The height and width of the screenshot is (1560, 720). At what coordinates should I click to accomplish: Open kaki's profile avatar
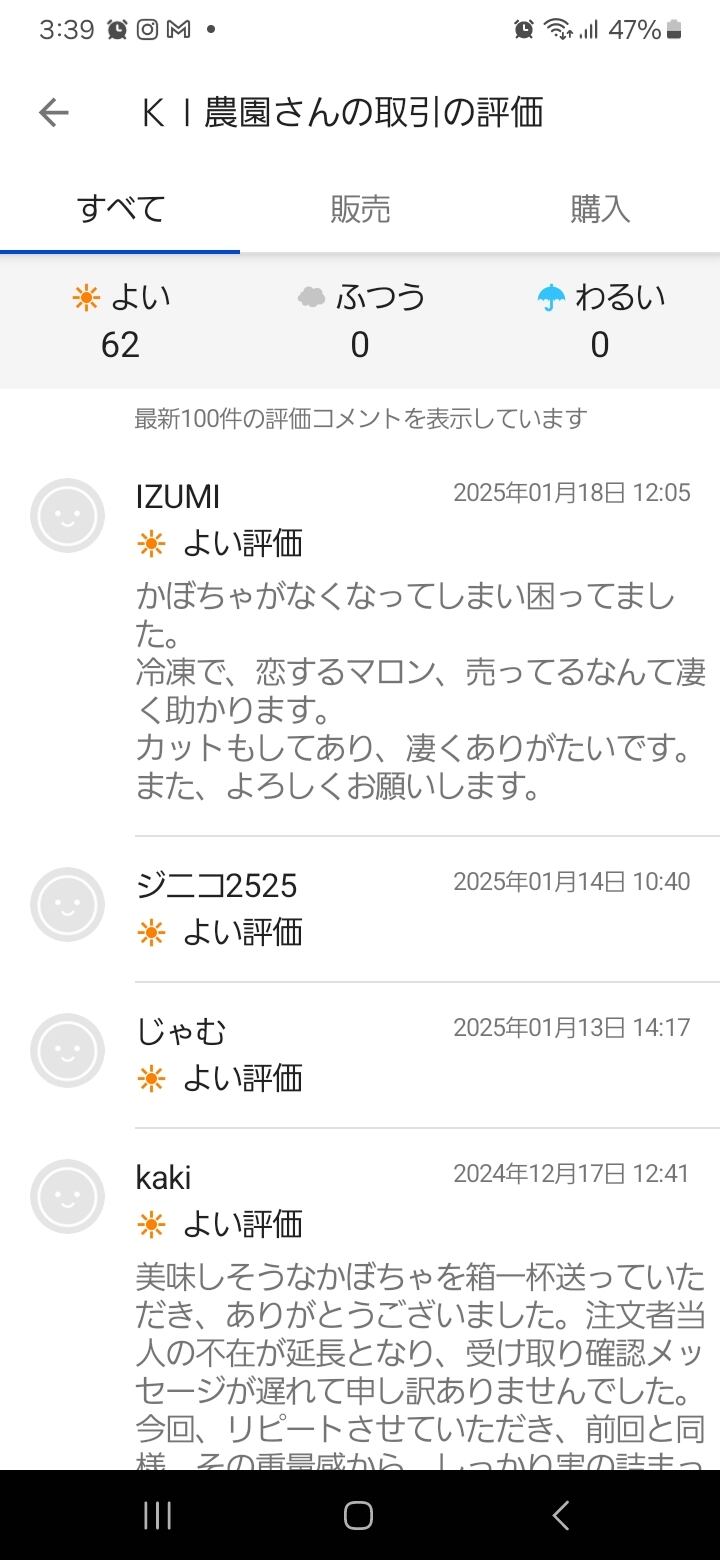click(68, 1196)
